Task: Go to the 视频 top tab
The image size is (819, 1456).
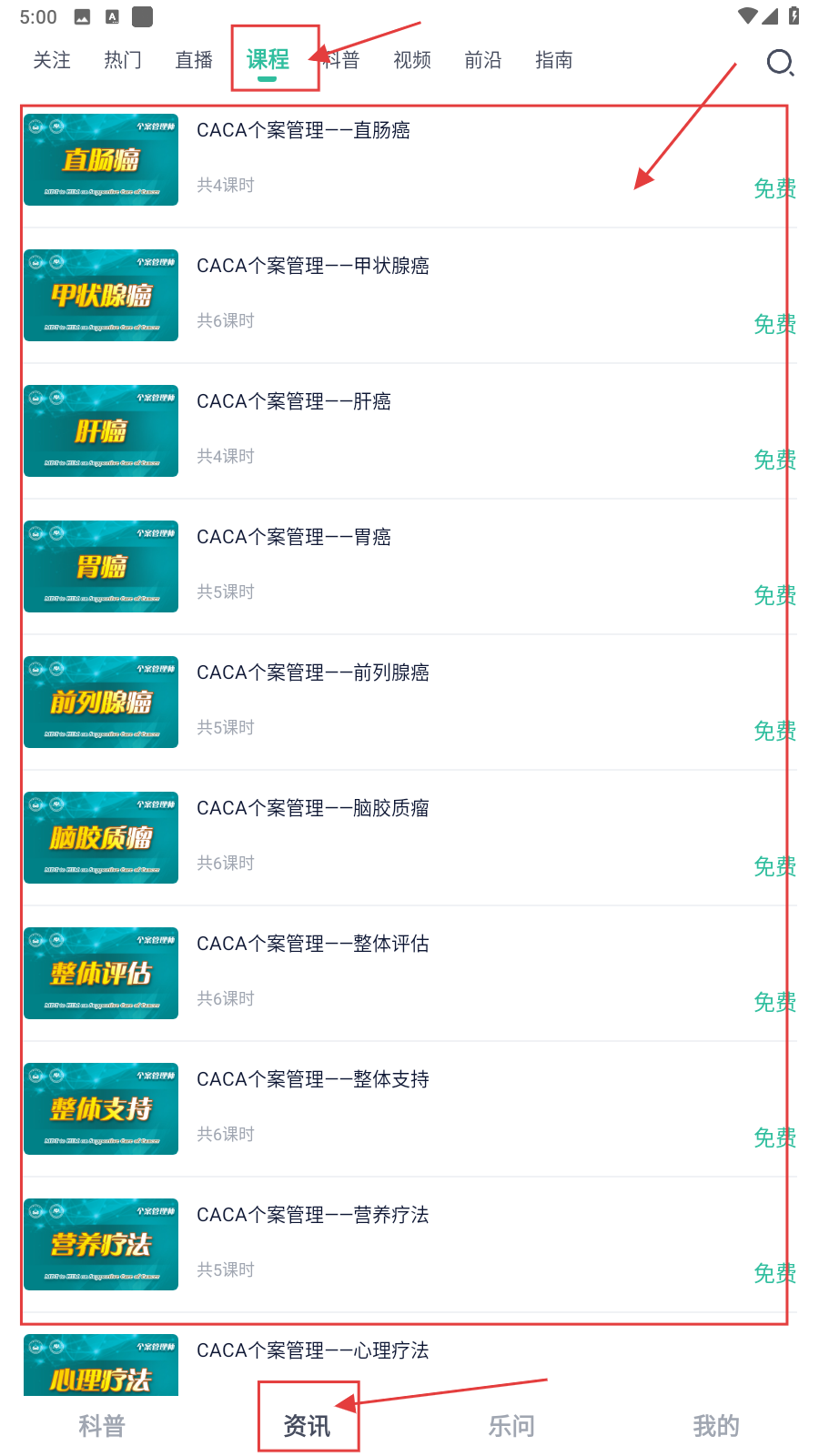Action: coord(412,60)
